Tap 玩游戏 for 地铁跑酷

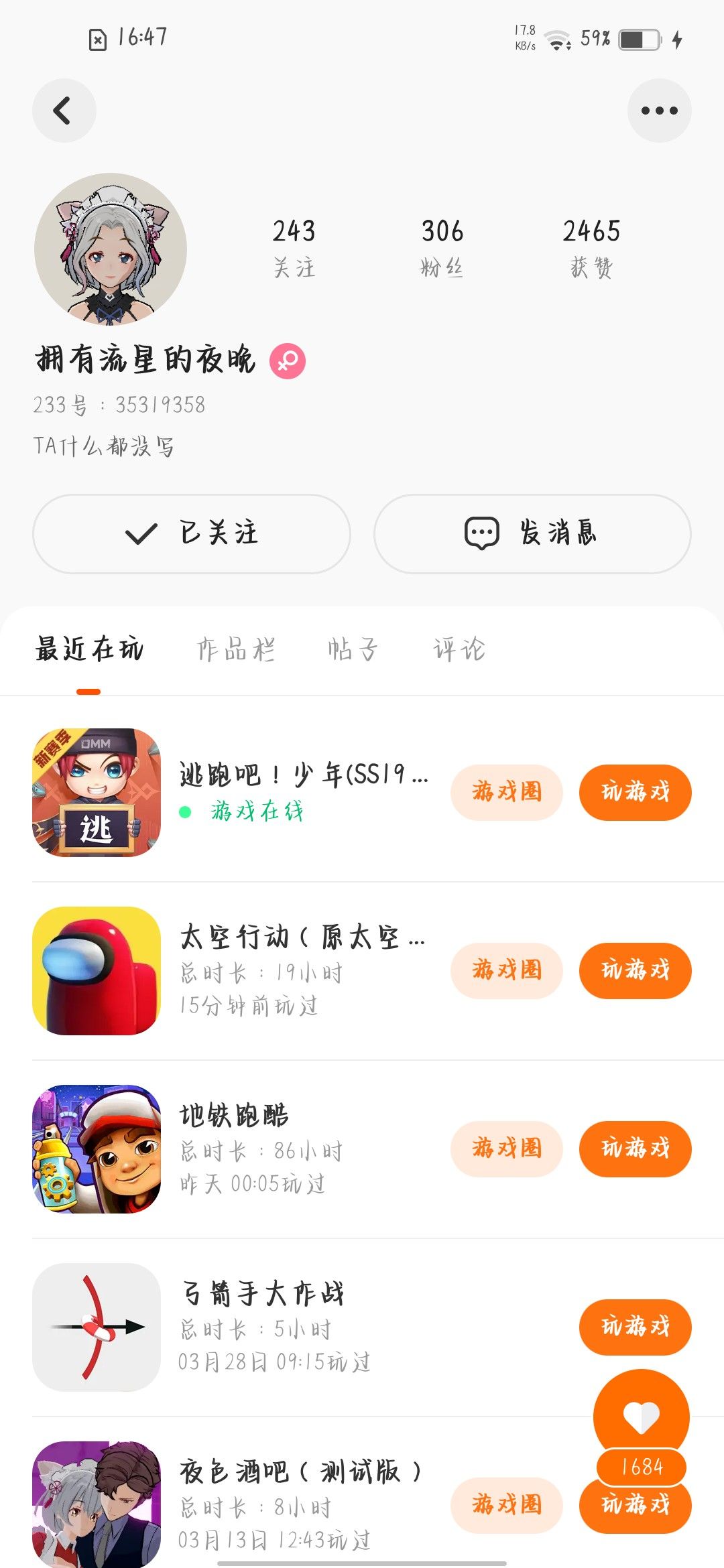tap(635, 1149)
